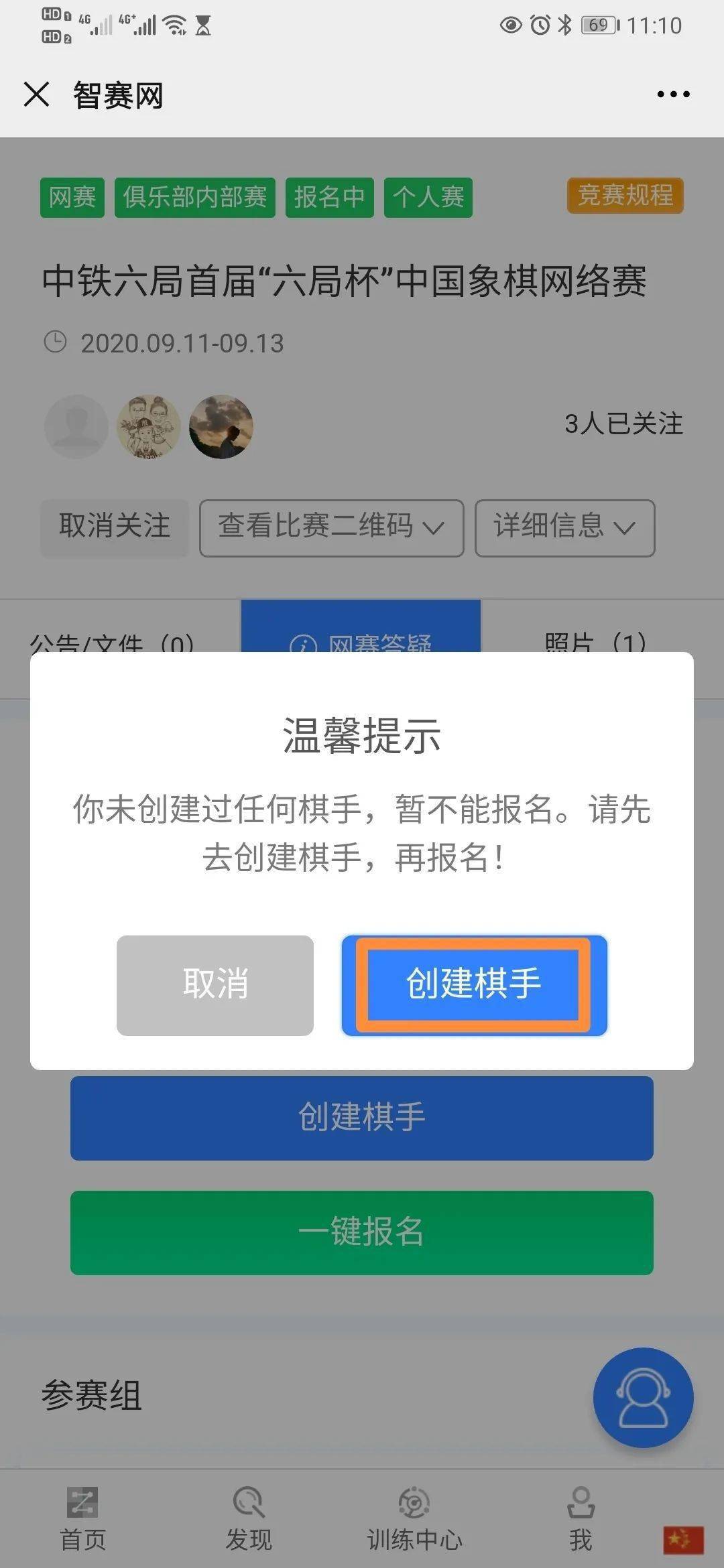View the 竞赛规程 rules button
The image size is (724, 1568).
click(x=625, y=197)
